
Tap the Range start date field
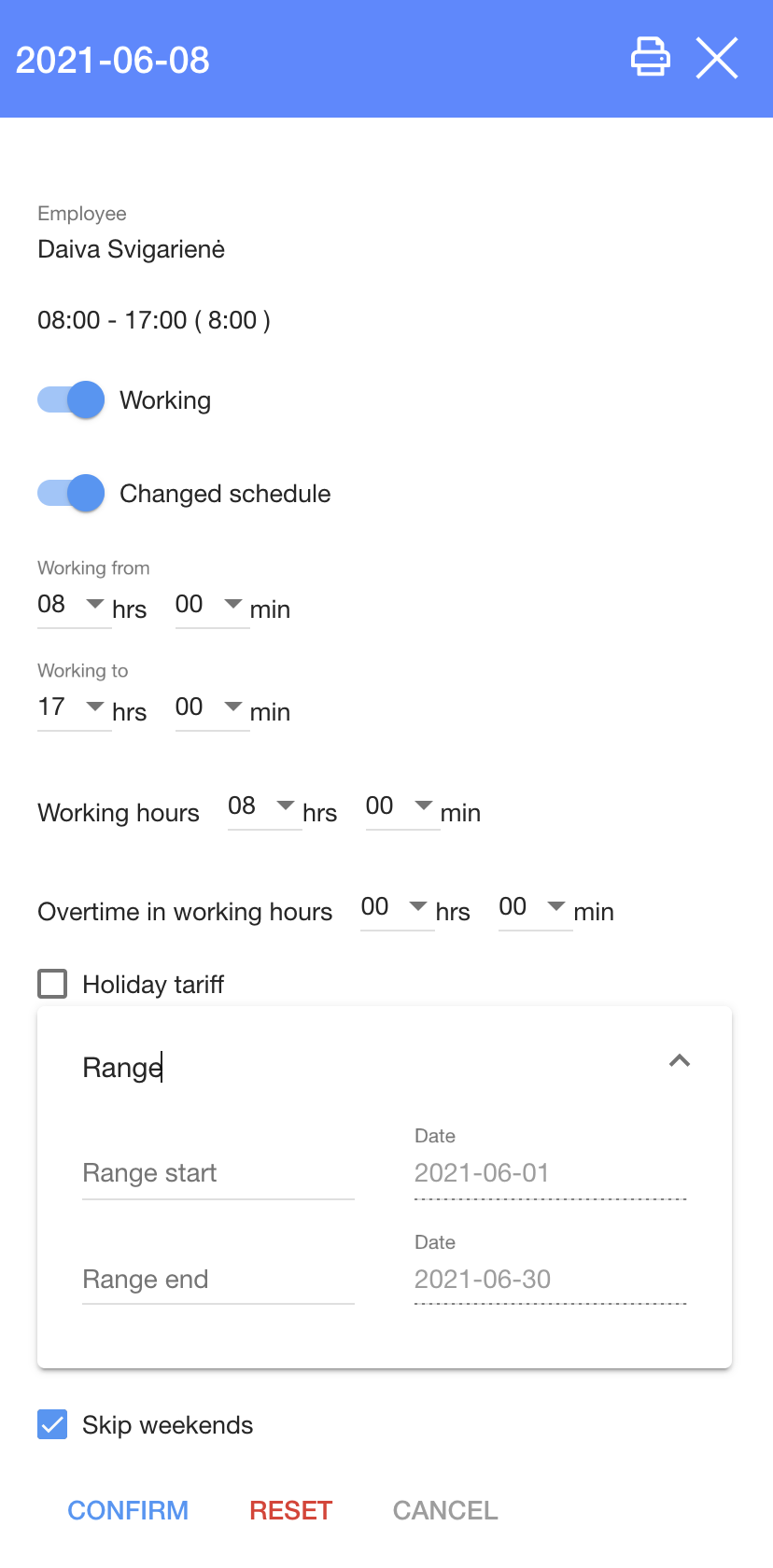click(x=549, y=1173)
